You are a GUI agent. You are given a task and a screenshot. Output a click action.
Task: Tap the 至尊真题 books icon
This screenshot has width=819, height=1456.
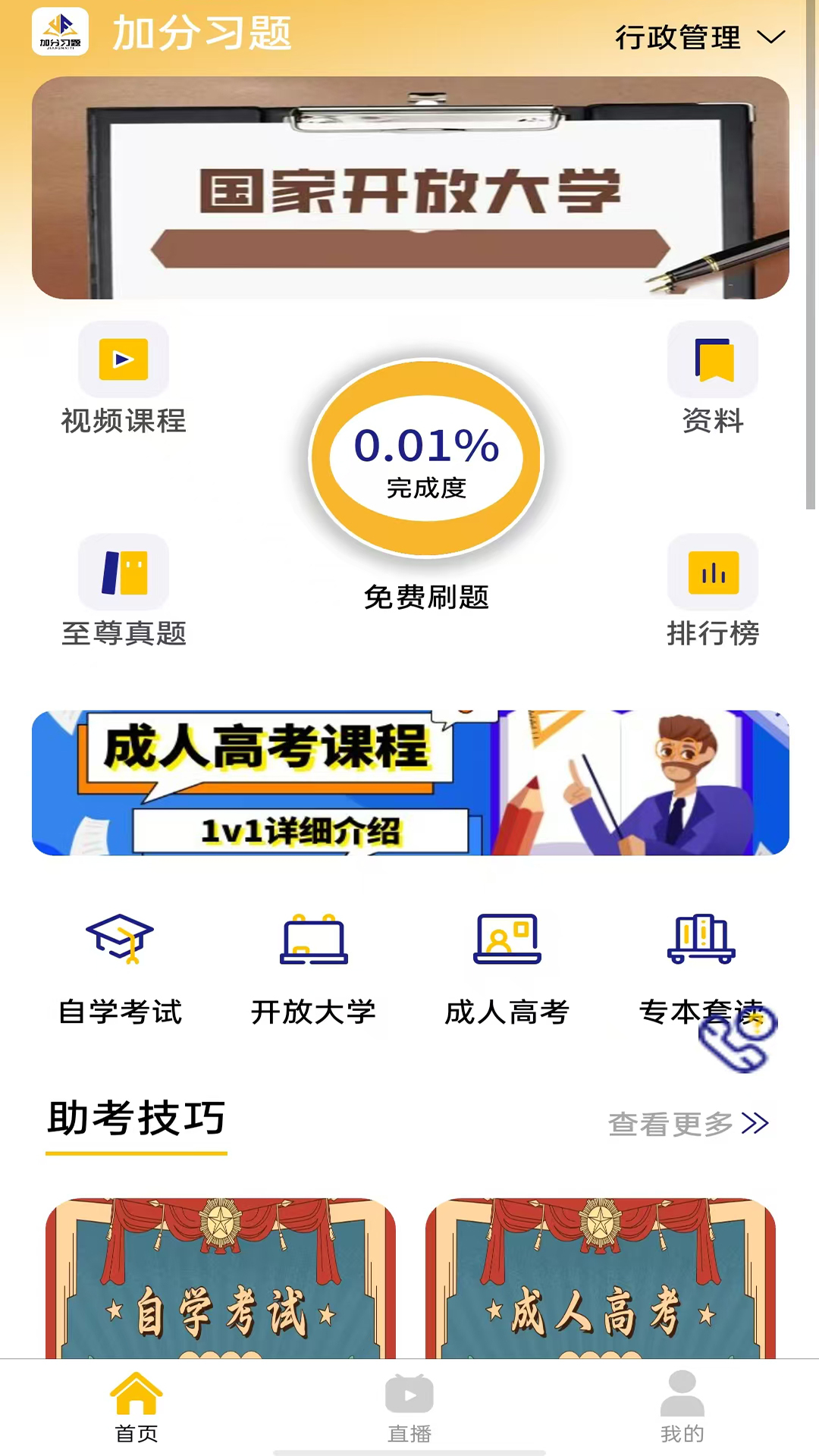click(124, 573)
